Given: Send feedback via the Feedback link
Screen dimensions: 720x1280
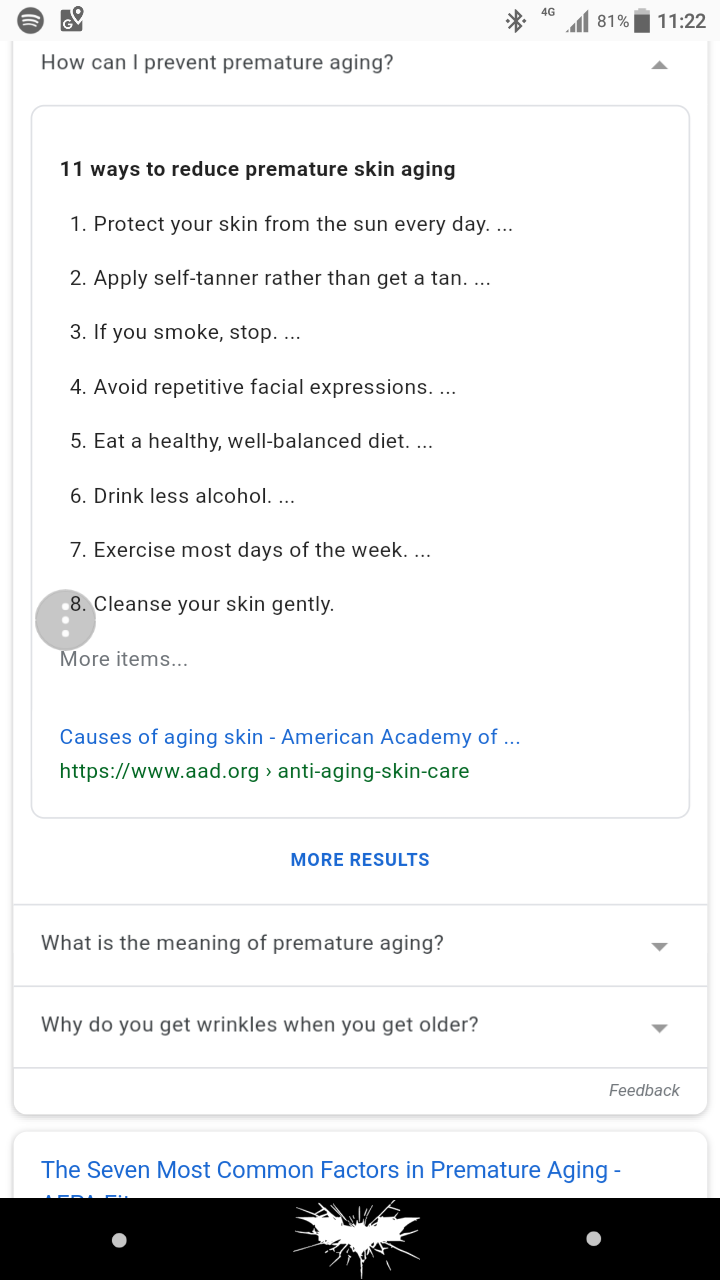Looking at the screenshot, I should coord(644,1090).
